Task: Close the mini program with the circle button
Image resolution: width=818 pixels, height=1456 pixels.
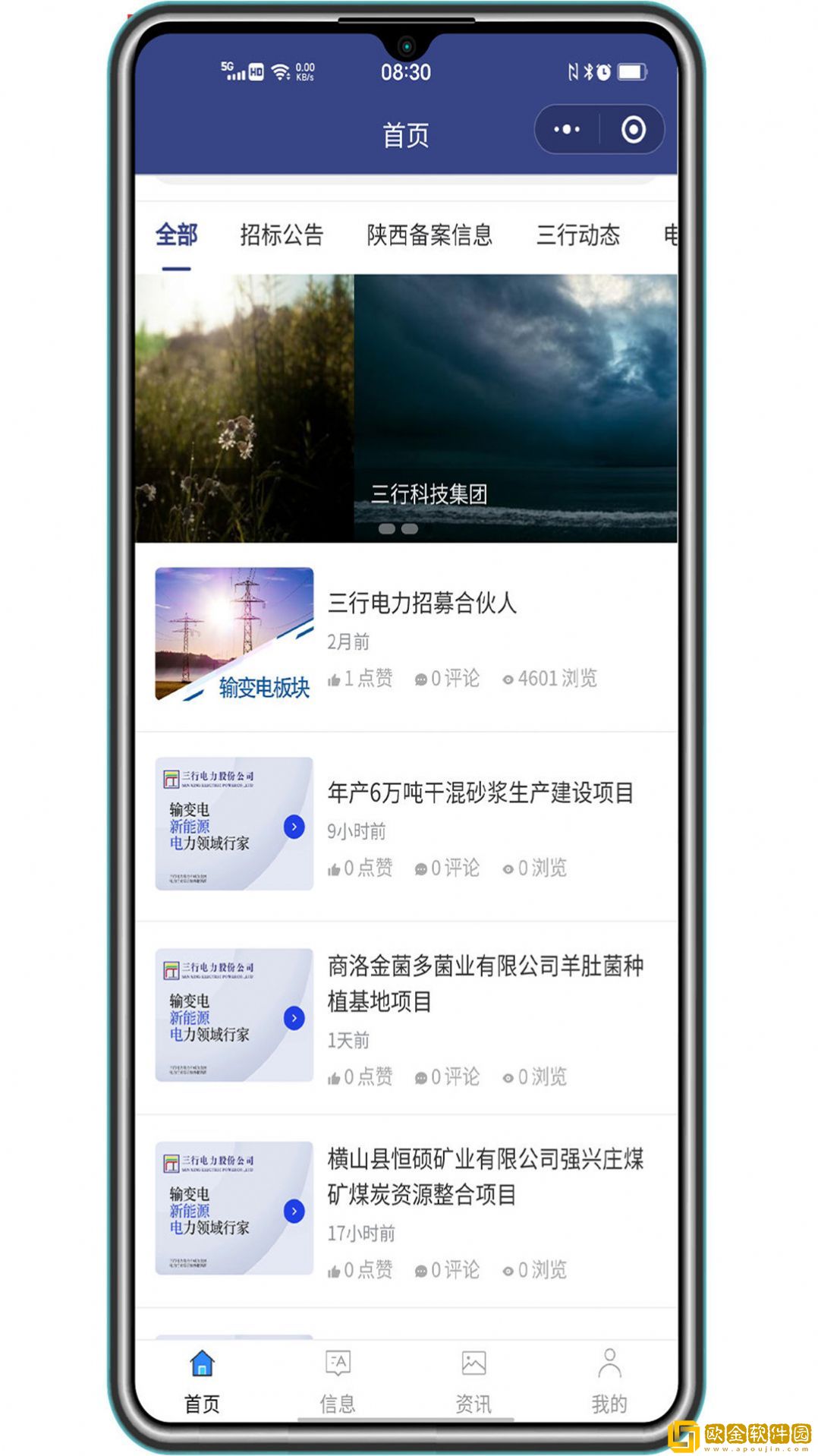Action: click(x=633, y=130)
